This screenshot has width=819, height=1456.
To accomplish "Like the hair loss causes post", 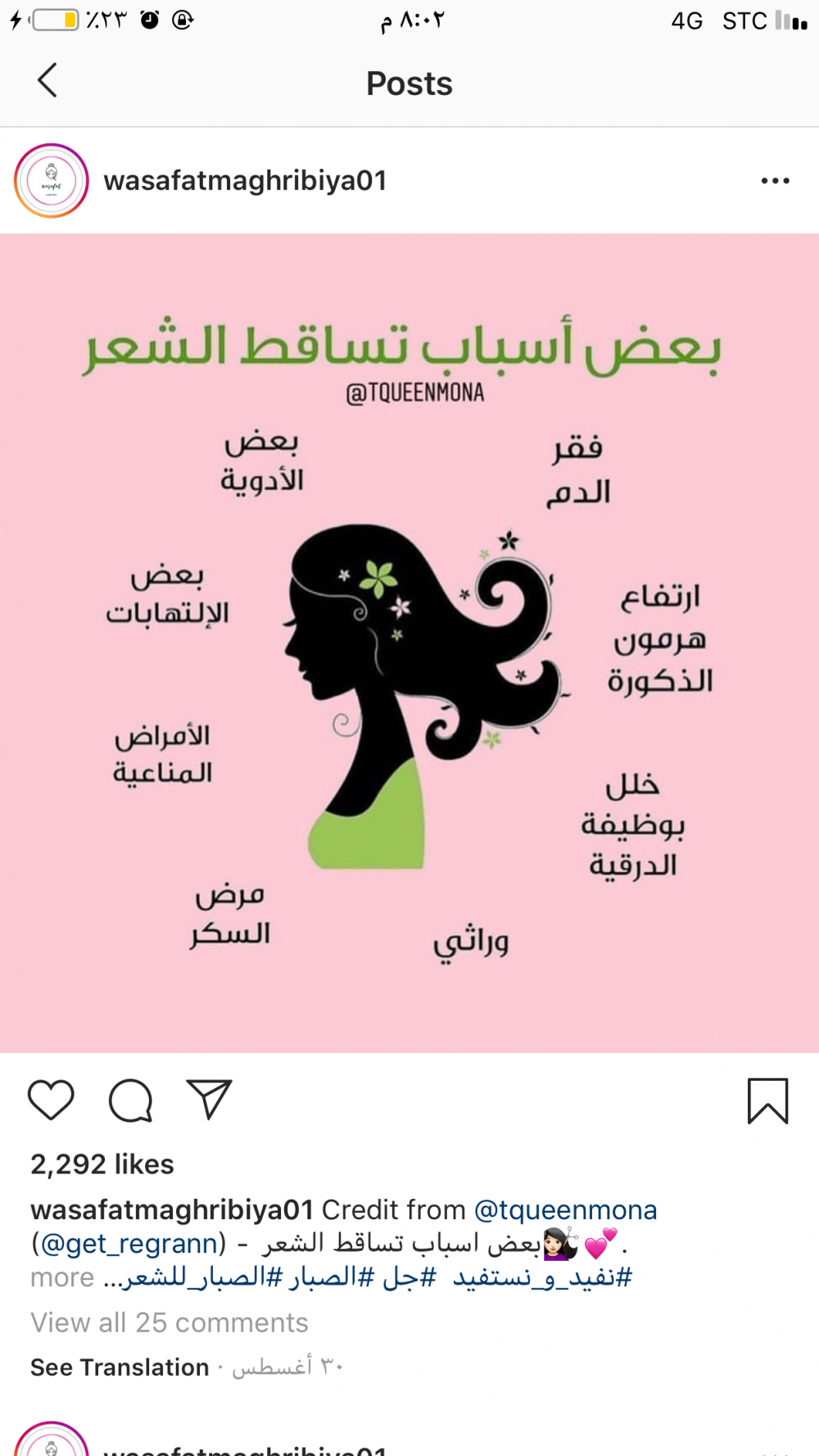I will click(x=51, y=1100).
